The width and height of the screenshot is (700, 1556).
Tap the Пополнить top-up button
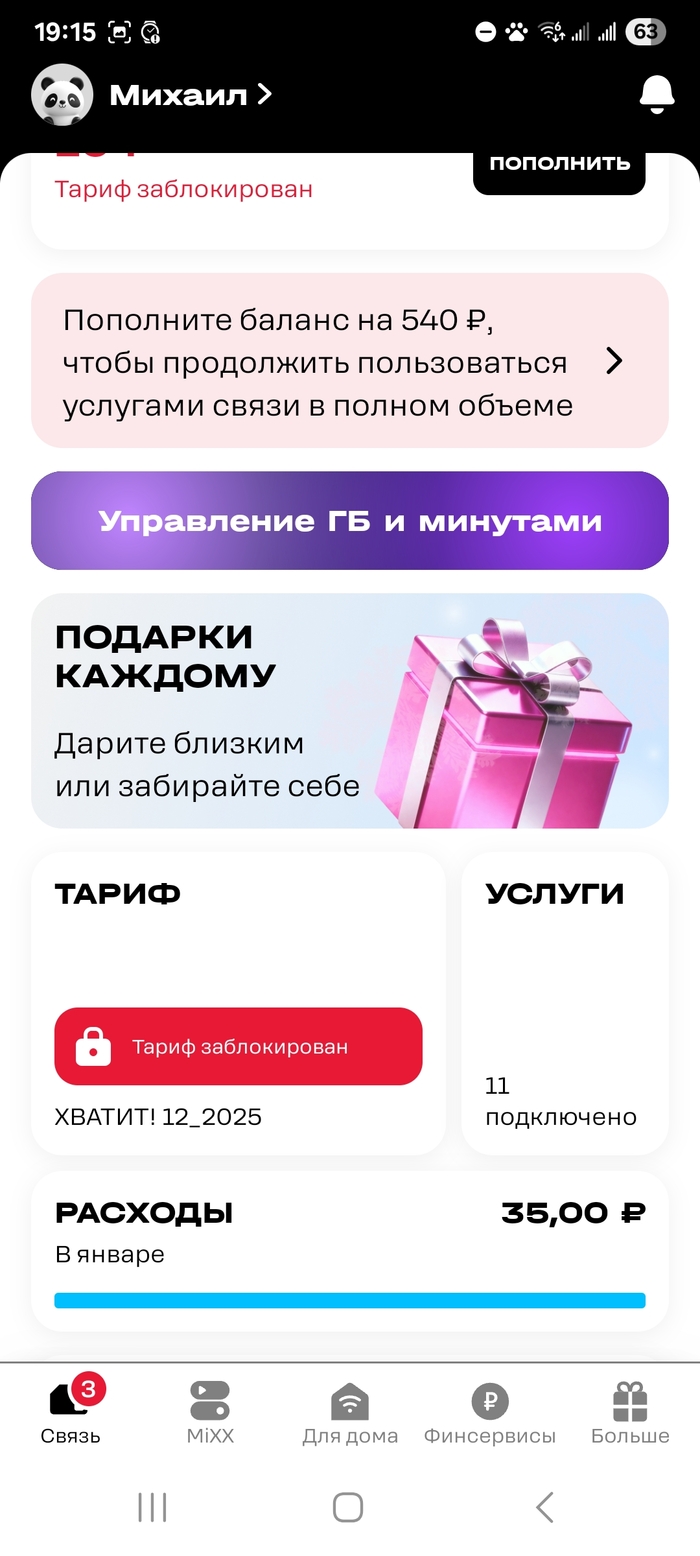click(559, 166)
